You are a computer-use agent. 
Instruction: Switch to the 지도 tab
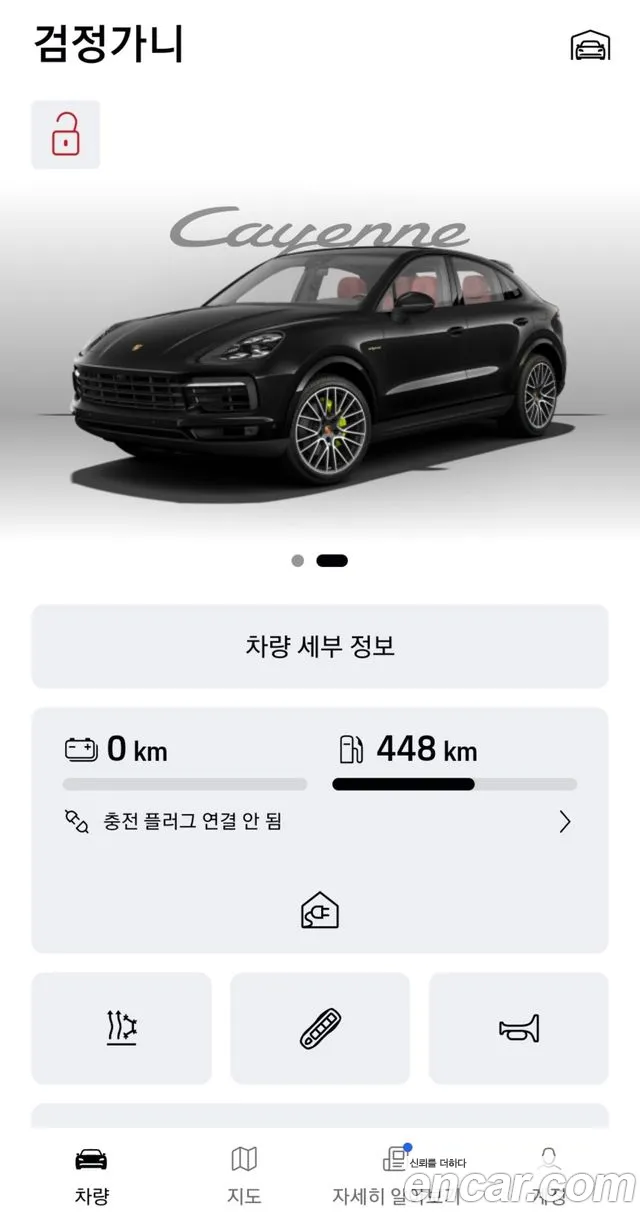244,1174
